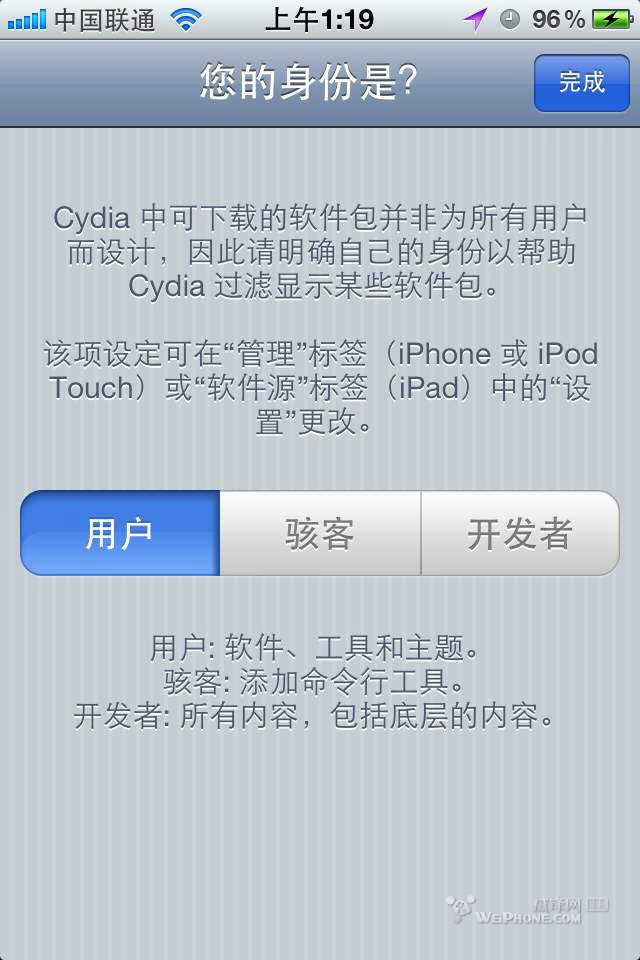Choose the 开发者 (Developer) segment
Viewport: 640px width, 960px height.
(x=519, y=533)
